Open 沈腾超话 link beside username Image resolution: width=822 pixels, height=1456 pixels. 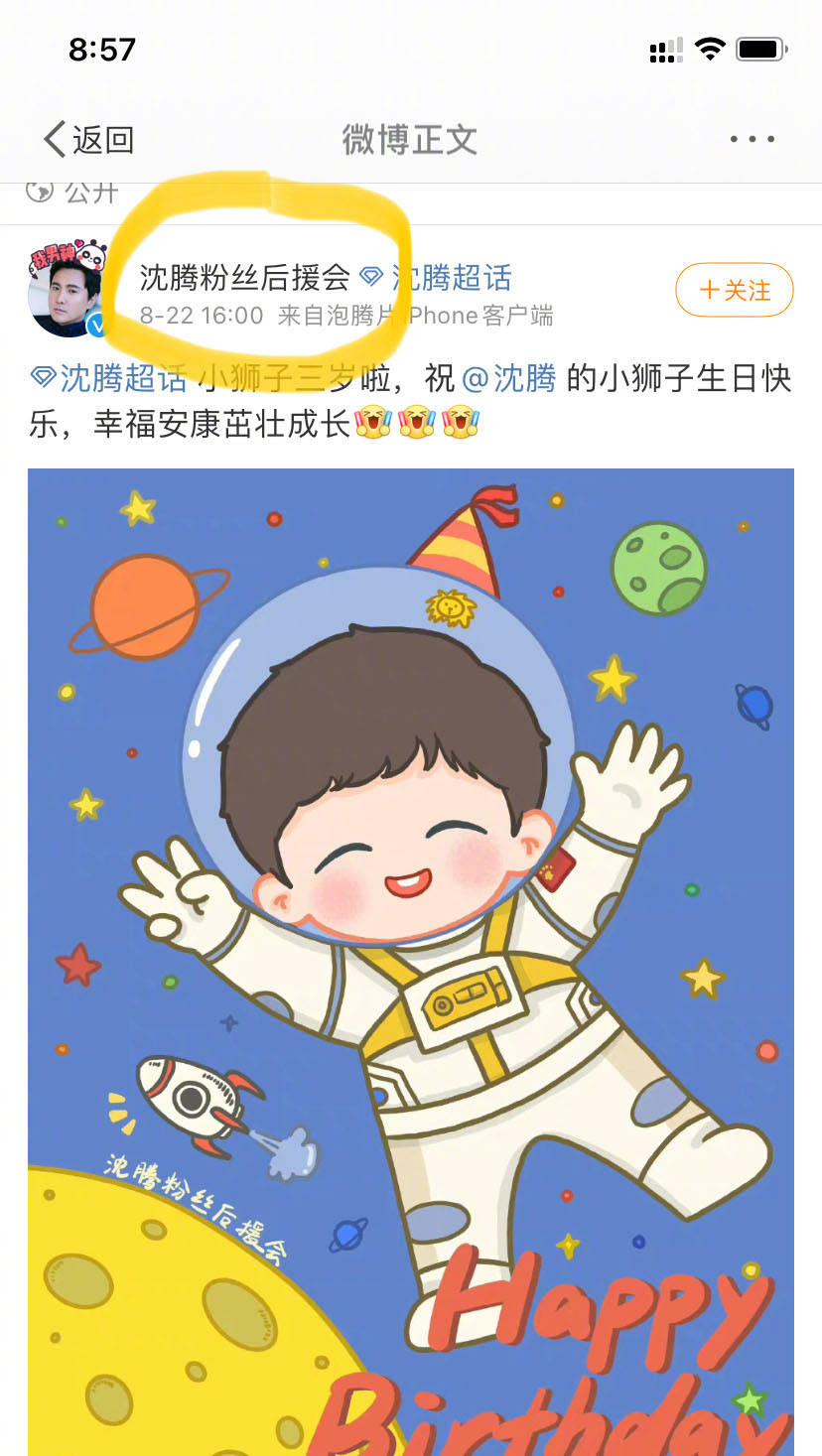[450, 277]
